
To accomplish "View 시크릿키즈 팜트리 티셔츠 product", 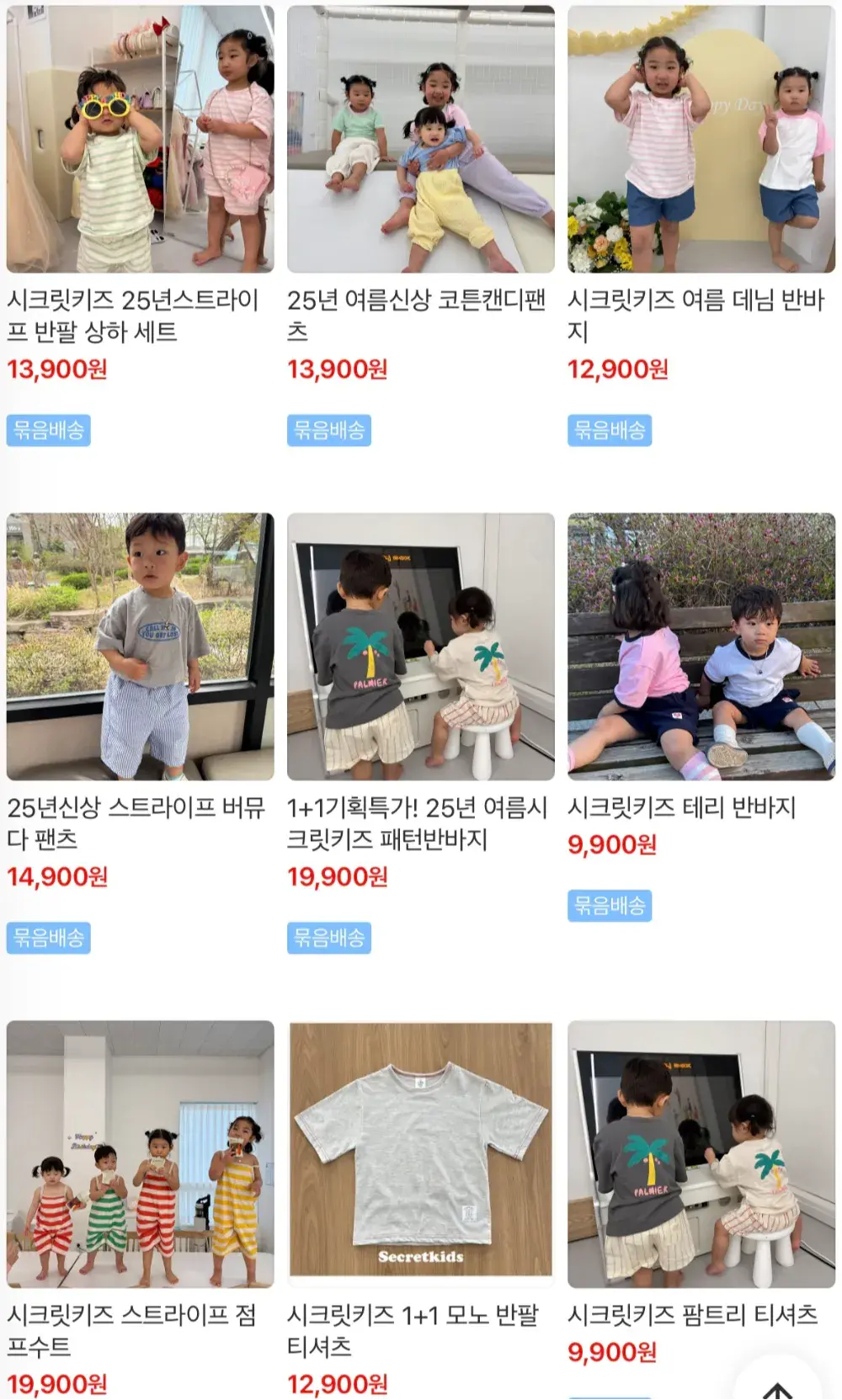I will pyautogui.click(x=701, y=1153).
